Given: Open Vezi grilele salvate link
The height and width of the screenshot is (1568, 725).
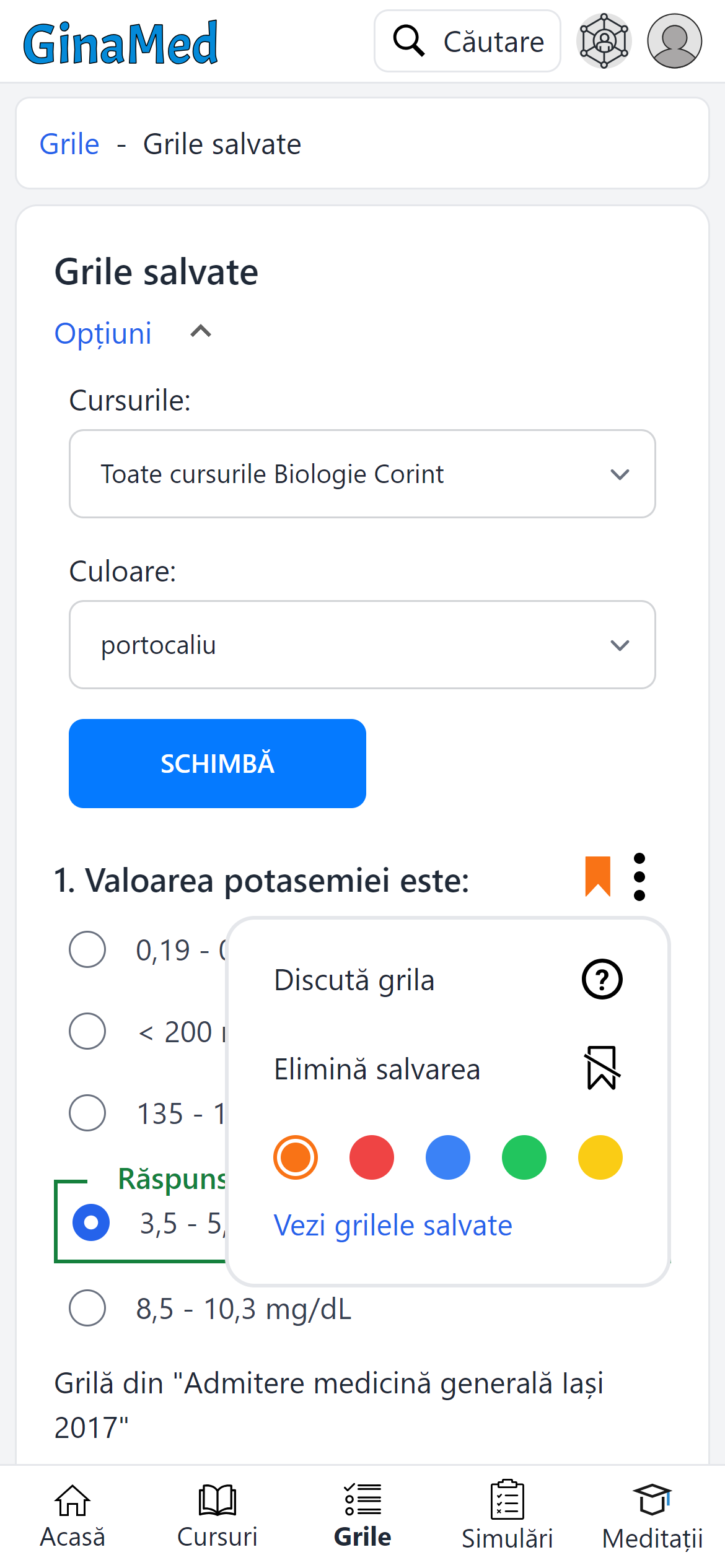Looking at the screenshot, I should pyautogui.click(x=393, y=1226).
